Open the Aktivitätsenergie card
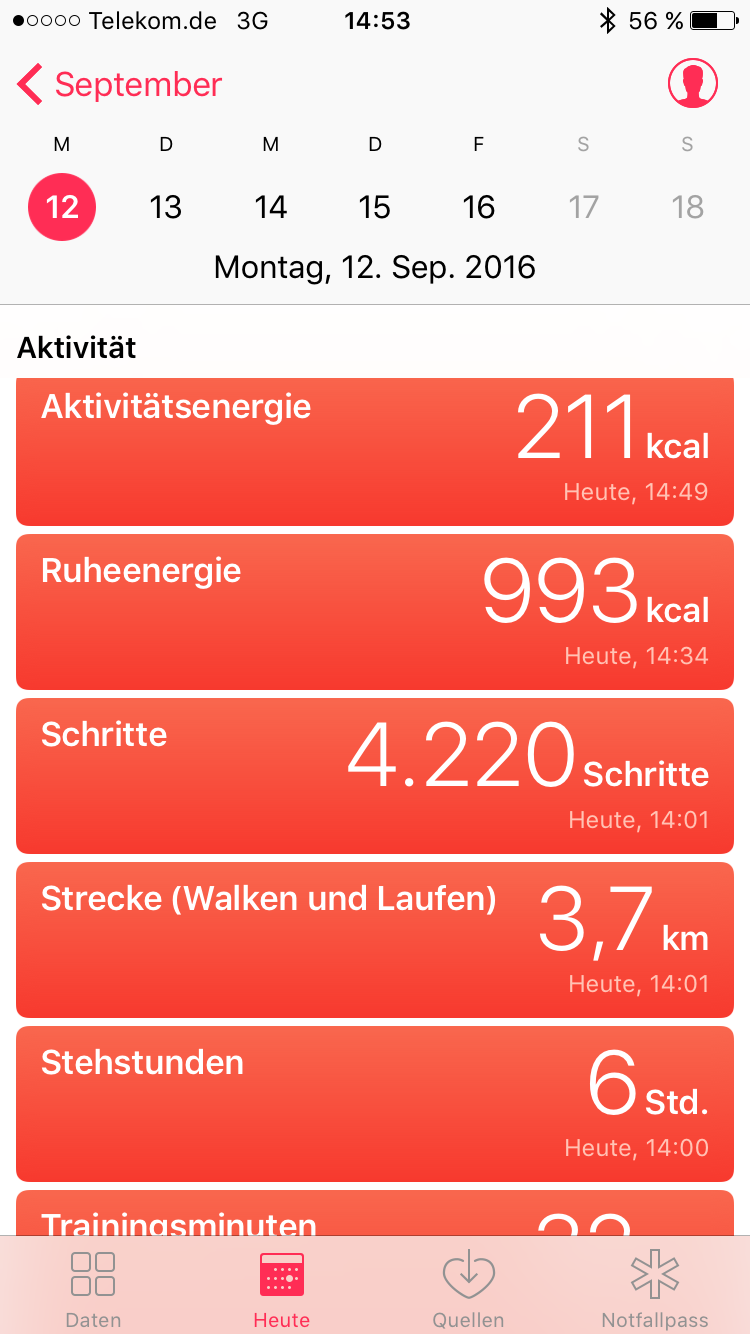 click(375, 452)
